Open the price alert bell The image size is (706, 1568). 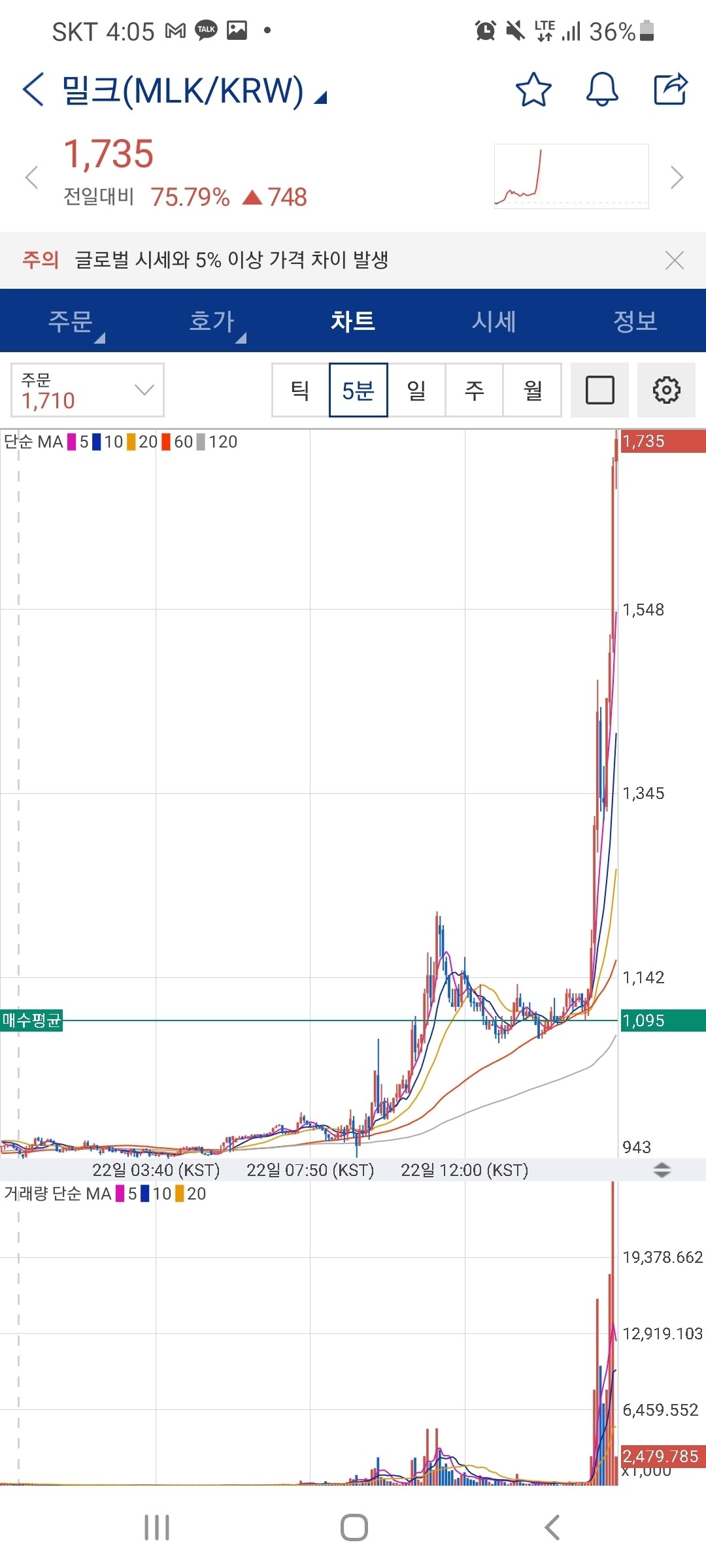tap(601, 90)
